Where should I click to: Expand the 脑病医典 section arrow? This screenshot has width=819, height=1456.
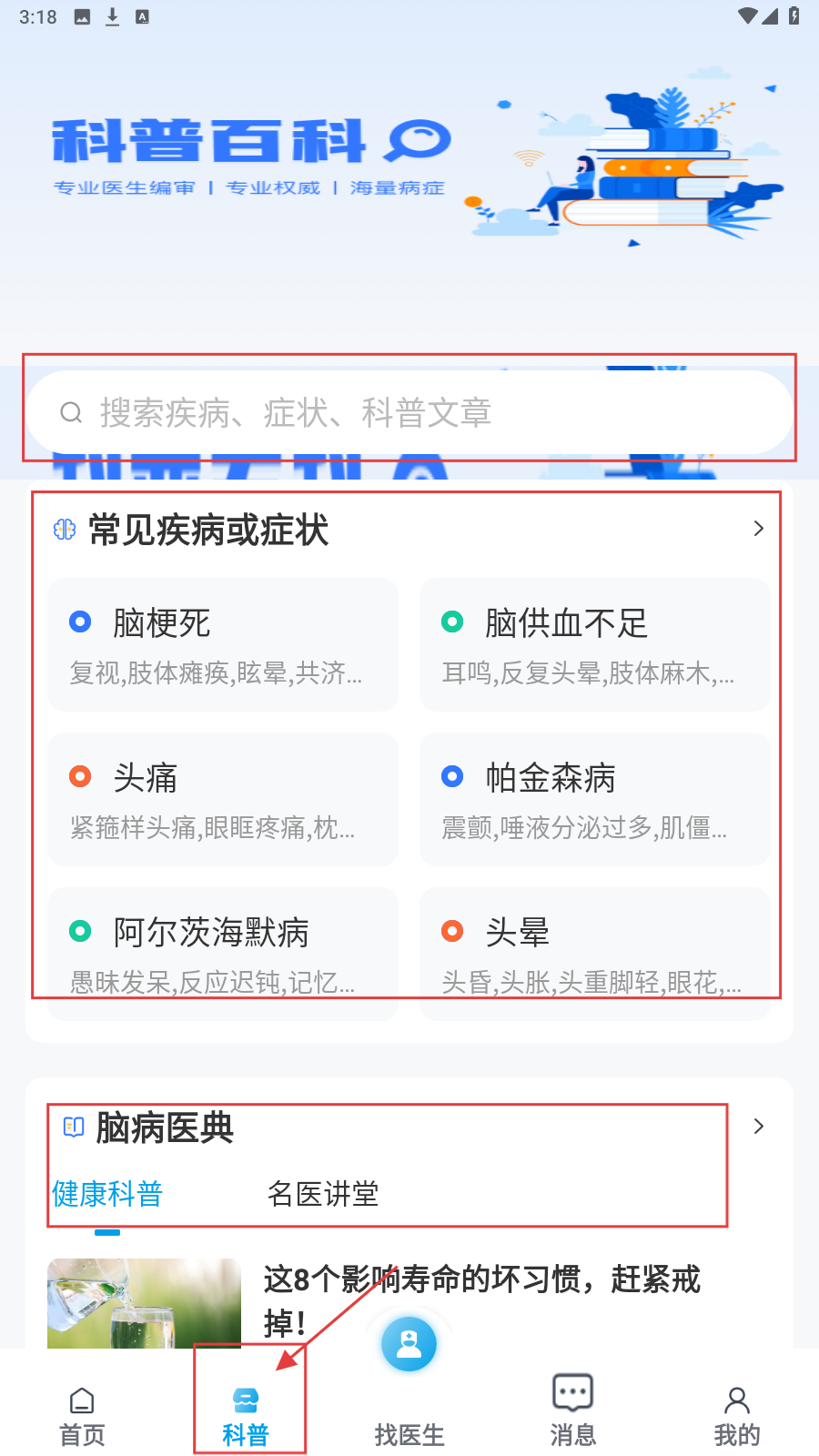click(758, 1127)
